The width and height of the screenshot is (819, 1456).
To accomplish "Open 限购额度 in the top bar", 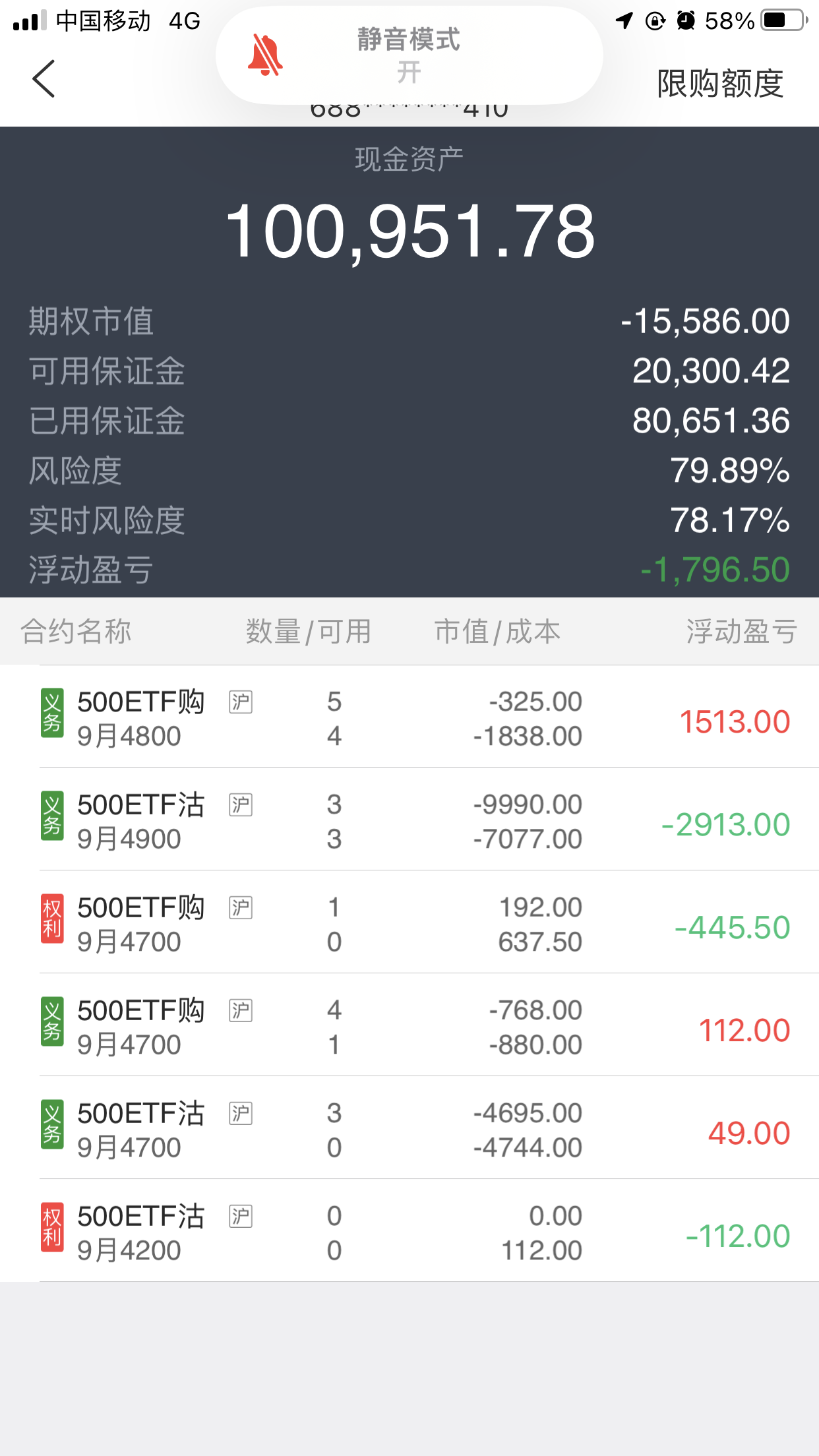I will (719, 84).
